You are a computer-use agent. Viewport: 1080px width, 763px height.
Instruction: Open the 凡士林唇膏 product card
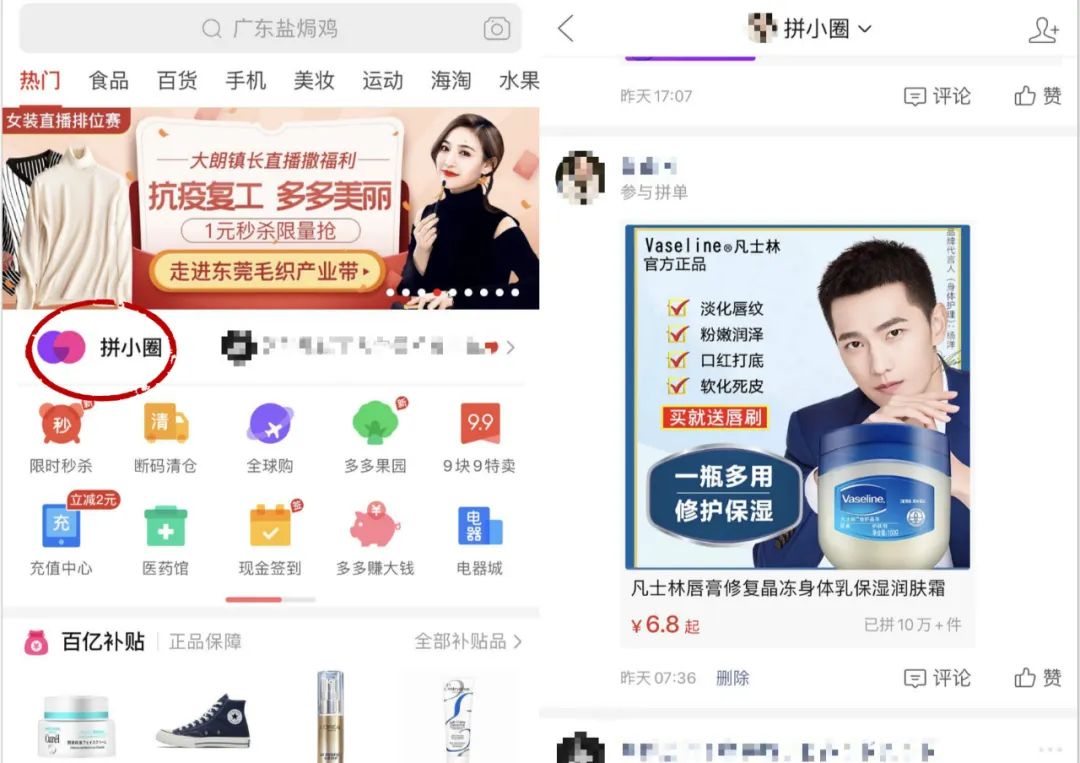tap(797, 430)
